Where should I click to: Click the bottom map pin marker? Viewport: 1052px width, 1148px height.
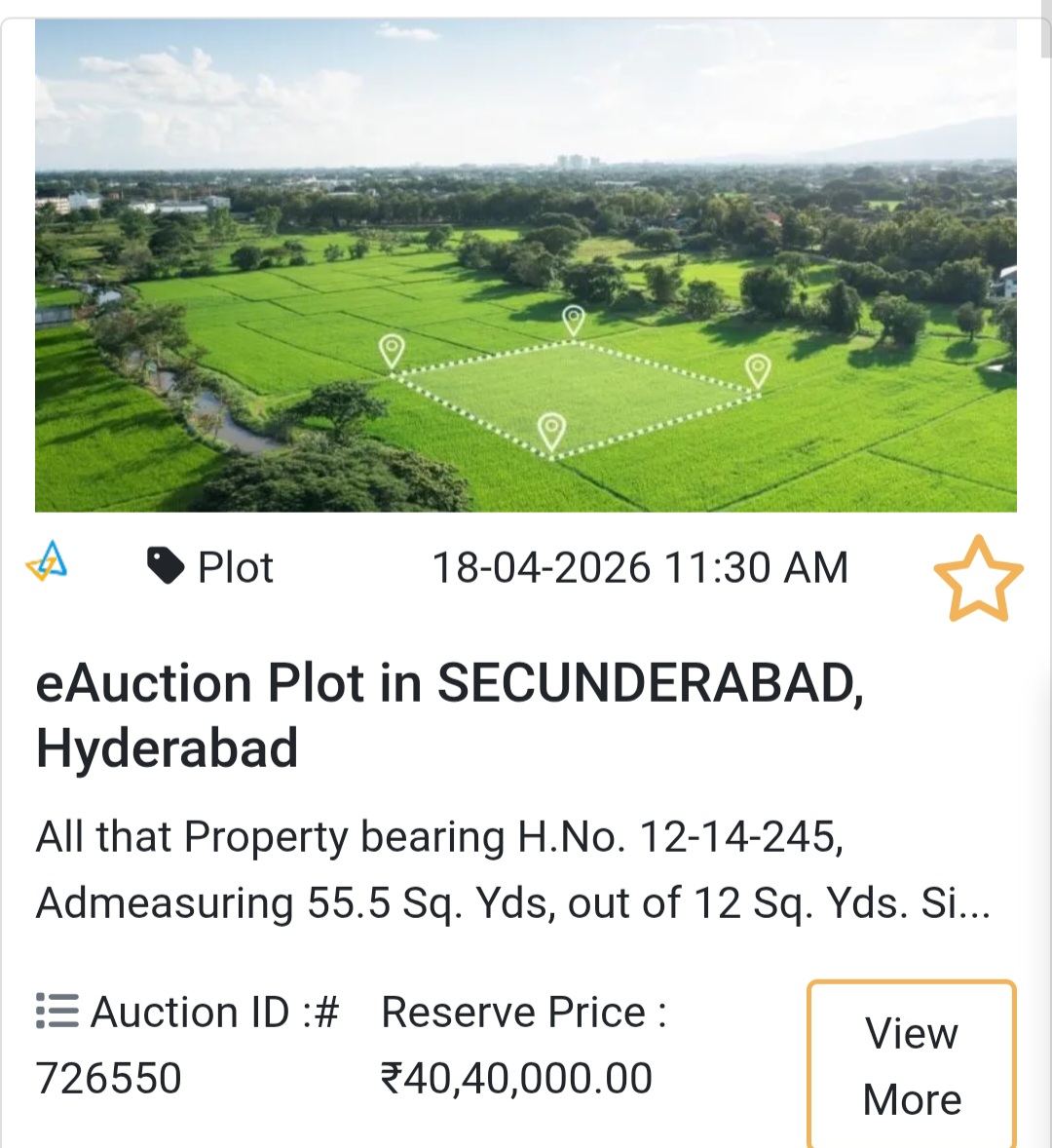pos(552,426)
